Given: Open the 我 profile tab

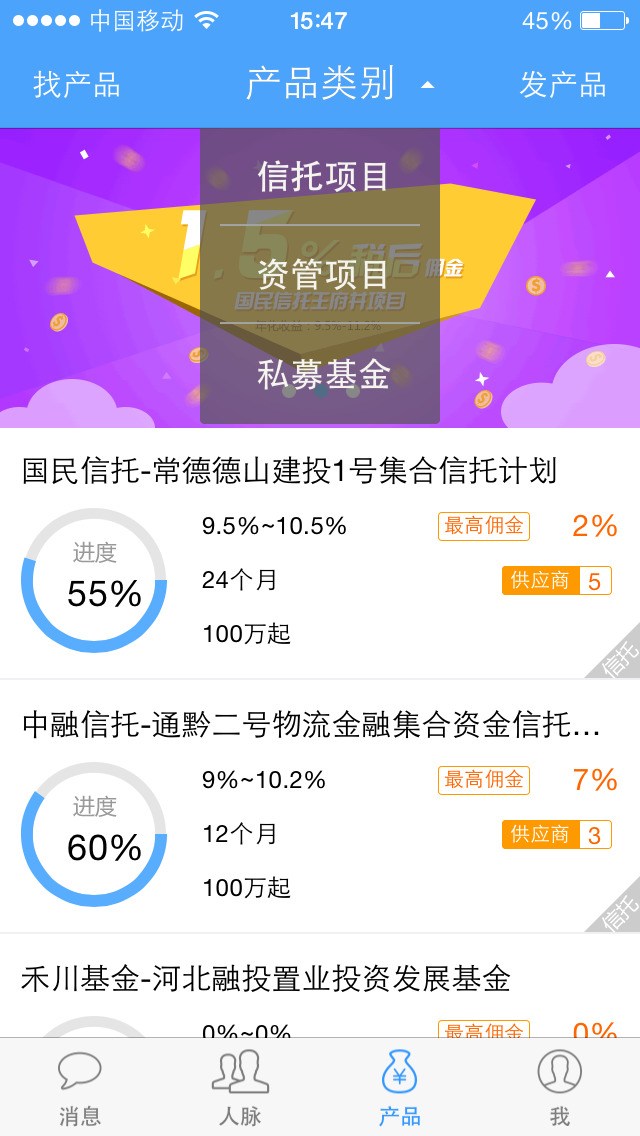Looking at the screenshot, I should coord(559,1088).
